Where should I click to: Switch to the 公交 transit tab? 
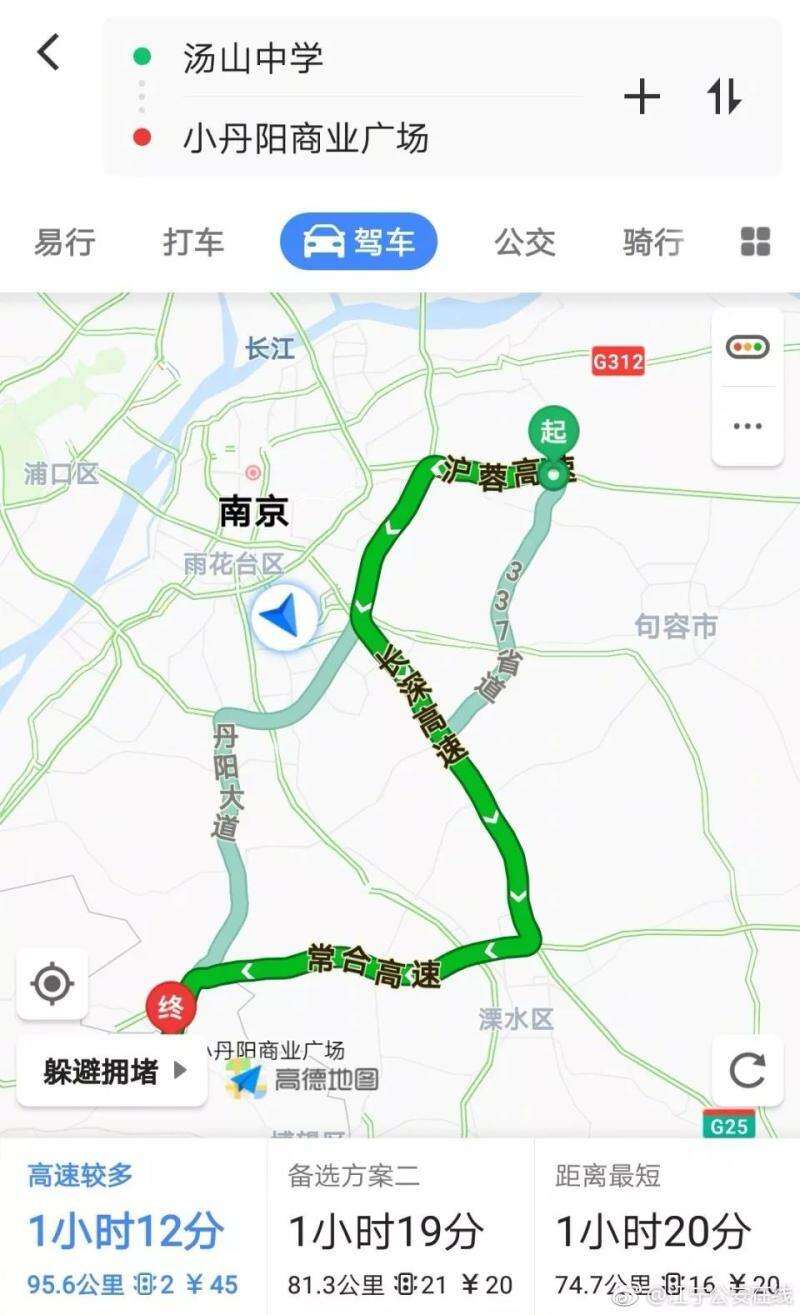(x=524, y=242)
